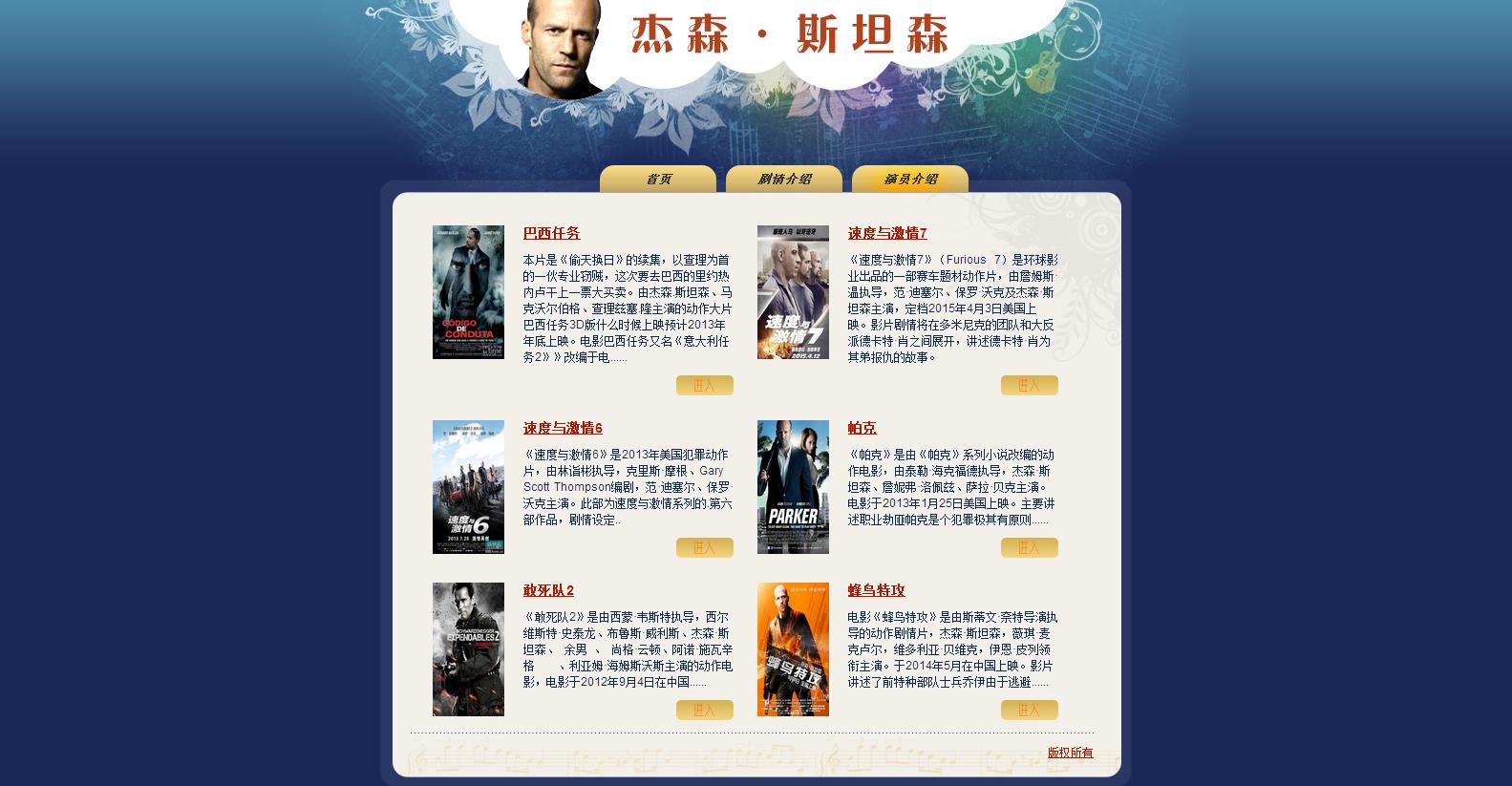Open the 速度与激情6 title link
This screenshot has width=1512, height=786.
point(563,428)
